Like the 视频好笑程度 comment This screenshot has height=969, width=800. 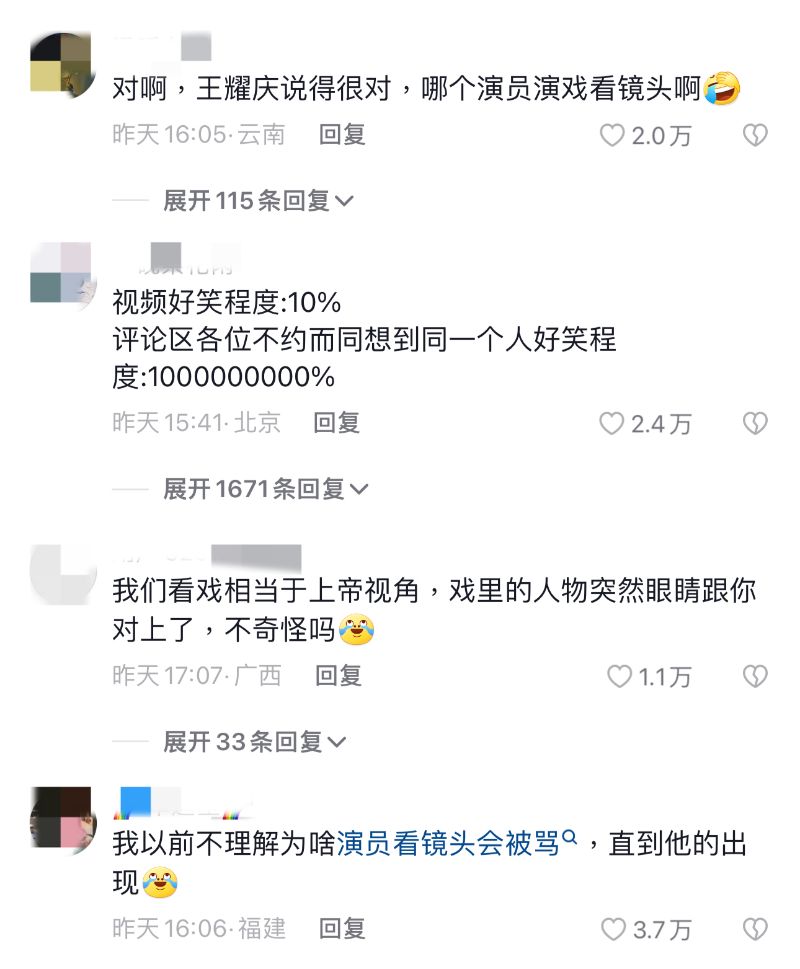pyautogui.click(x=612, y=424)
